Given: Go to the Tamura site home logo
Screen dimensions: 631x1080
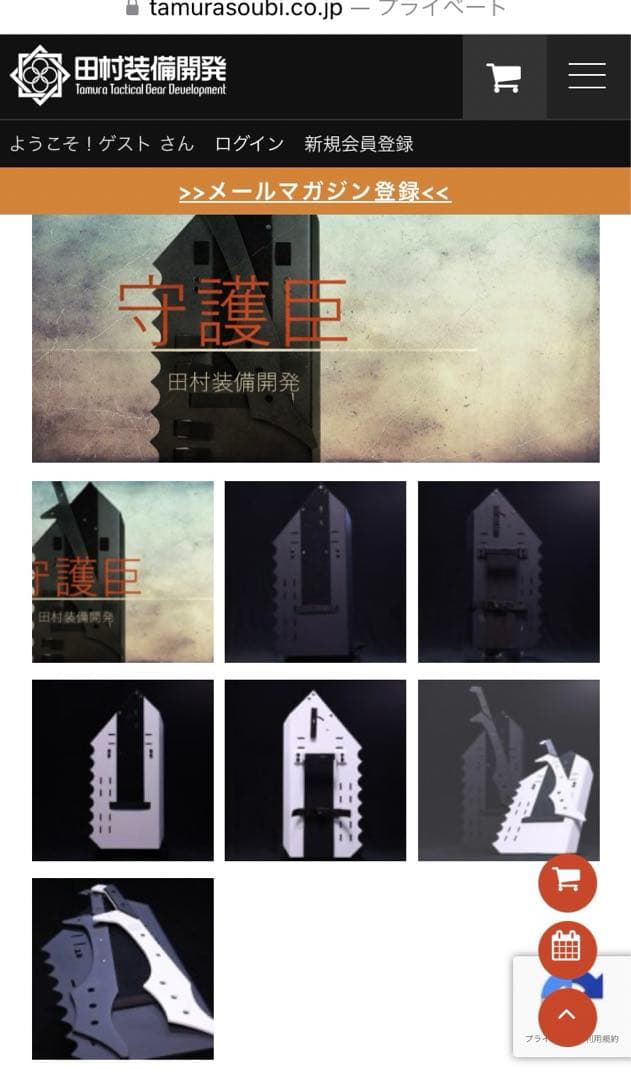Looking at the screenshot, I should pyautogui.click(x=119, y=75).
